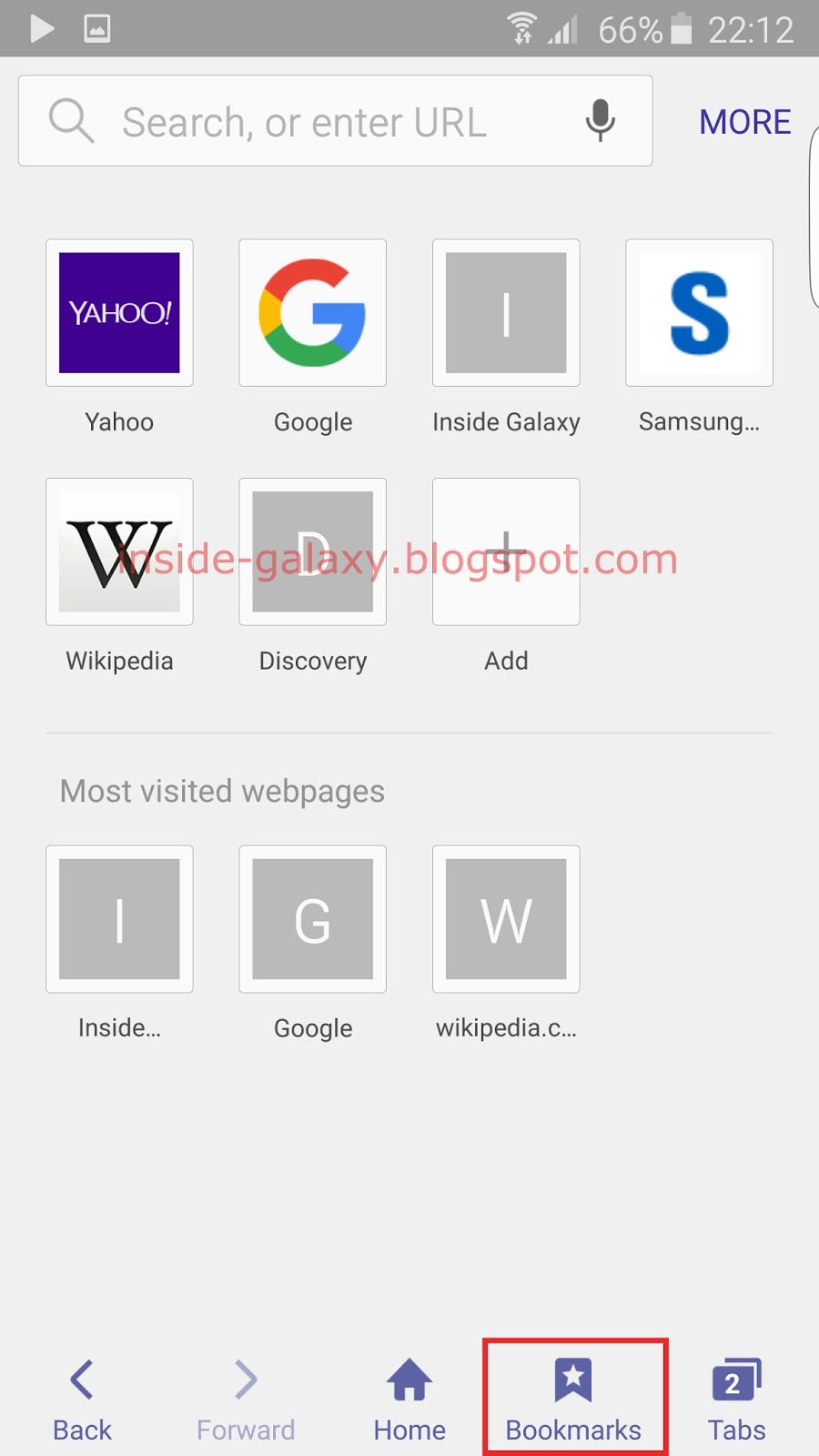Open the Wikipedia quick access tile
Viewport: 819px width, 1456px height.
pyautogui.click(x=119, y=551)
